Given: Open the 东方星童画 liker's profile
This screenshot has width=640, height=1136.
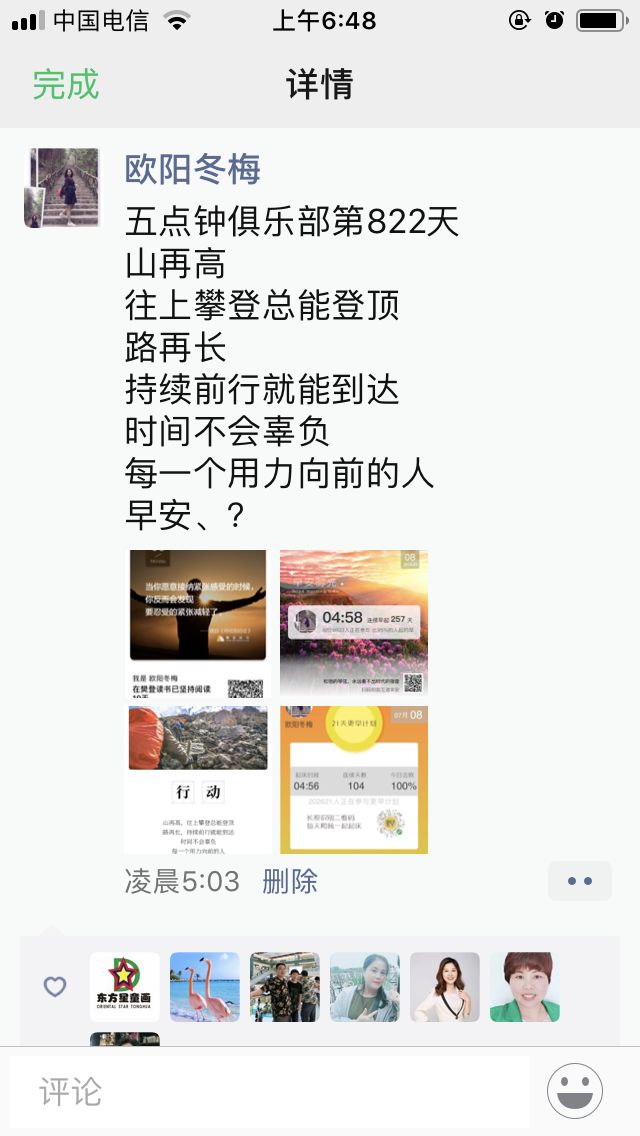Looking at the screenshot, I should pos(125,987).
